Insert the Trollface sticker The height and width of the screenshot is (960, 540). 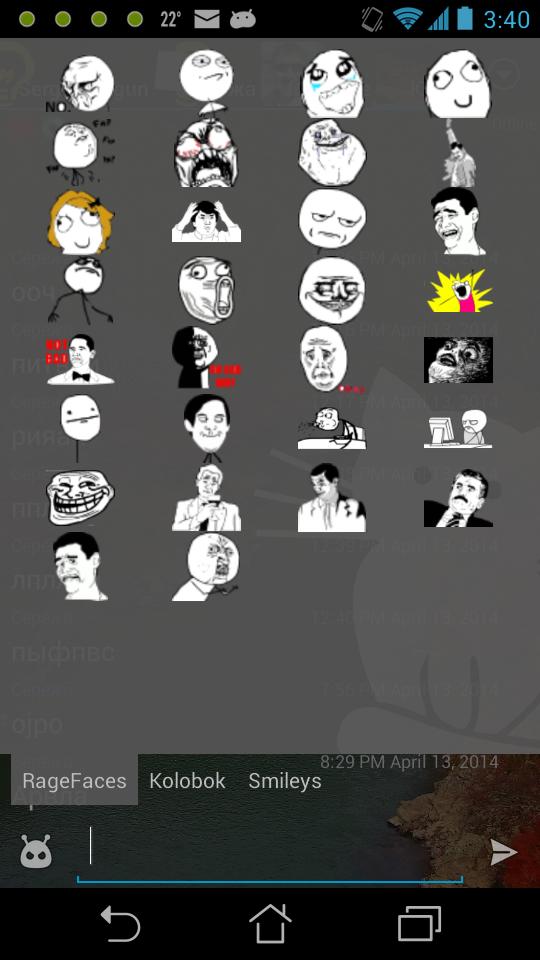(x=81, y=497)
